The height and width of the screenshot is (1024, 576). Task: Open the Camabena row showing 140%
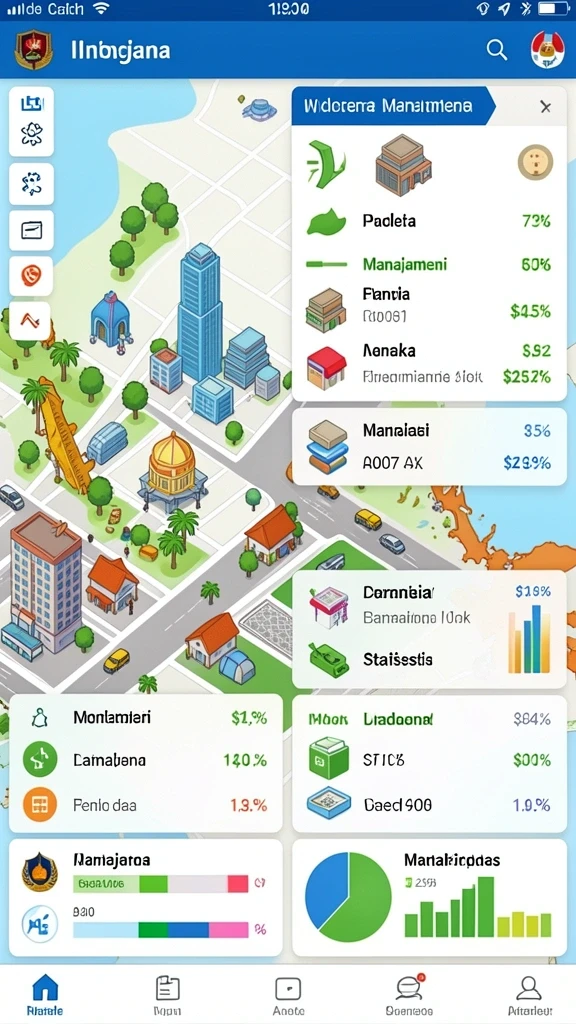pos(145,760)
